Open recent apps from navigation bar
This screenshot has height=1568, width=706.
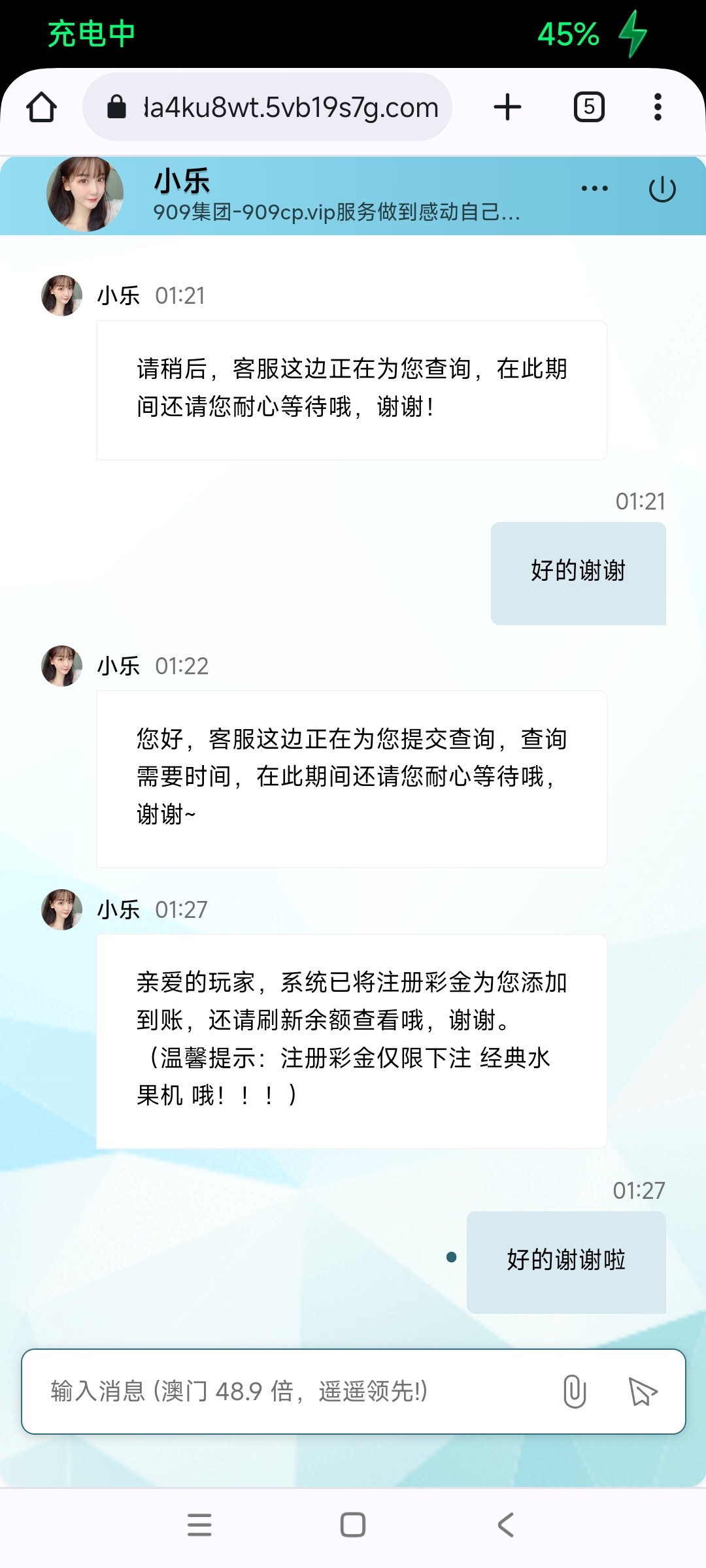pos(199,1525)
